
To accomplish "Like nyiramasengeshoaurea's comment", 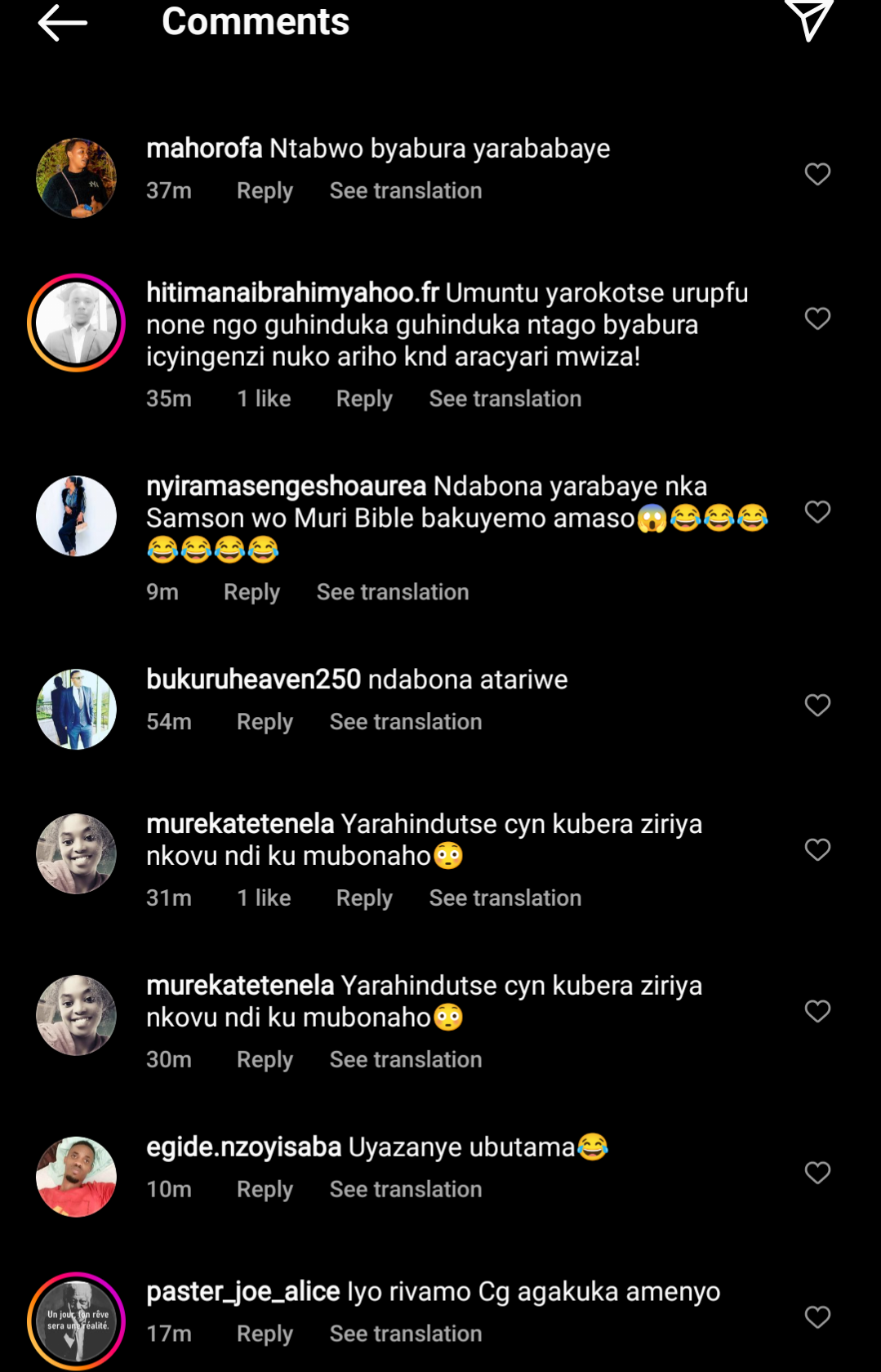I will [x=817, y=512].
